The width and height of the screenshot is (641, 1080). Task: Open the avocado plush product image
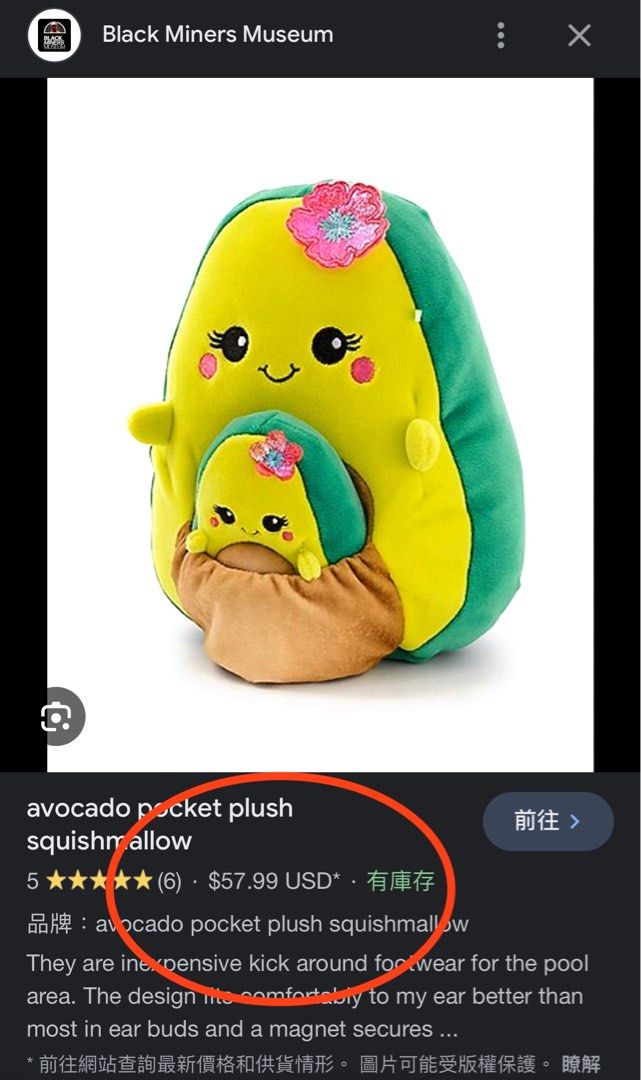320,424
